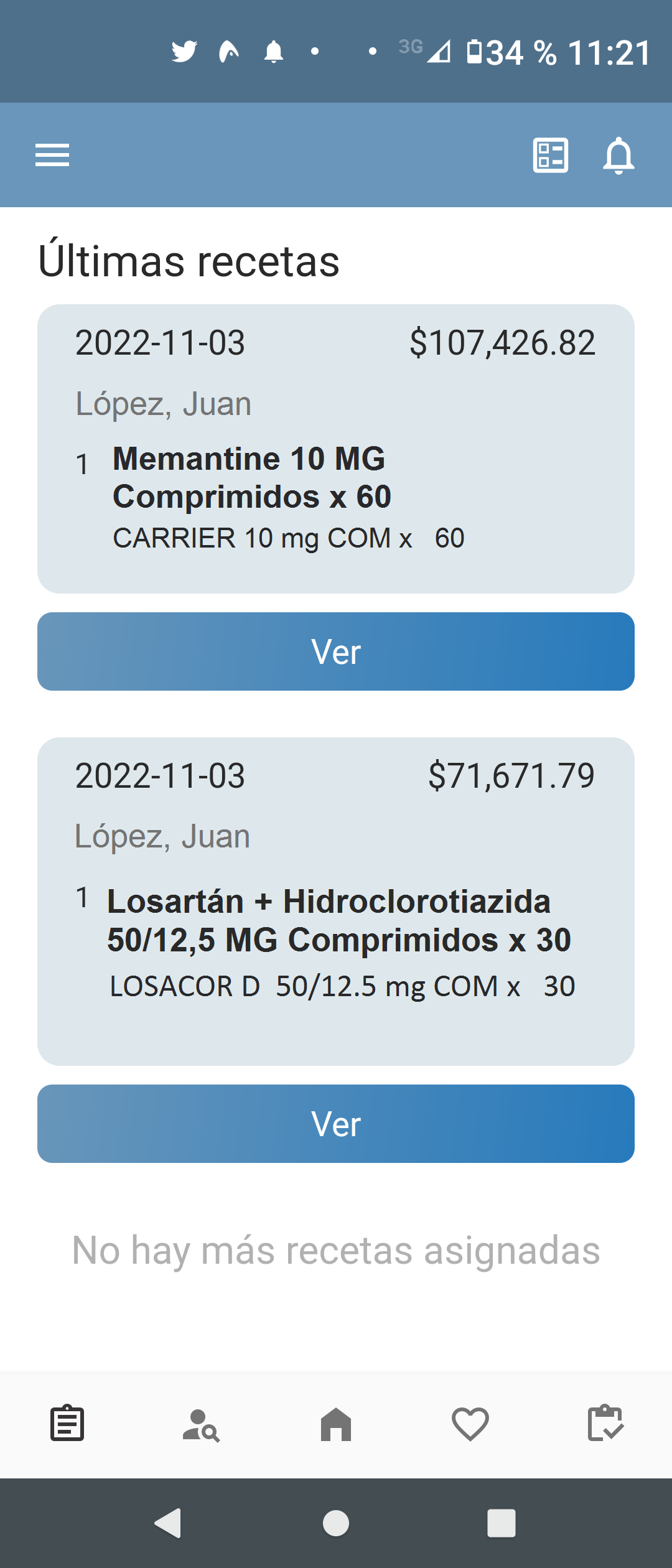Tap the system back button
This screenshot has height=1568, width=672.
coord(168,1523)
